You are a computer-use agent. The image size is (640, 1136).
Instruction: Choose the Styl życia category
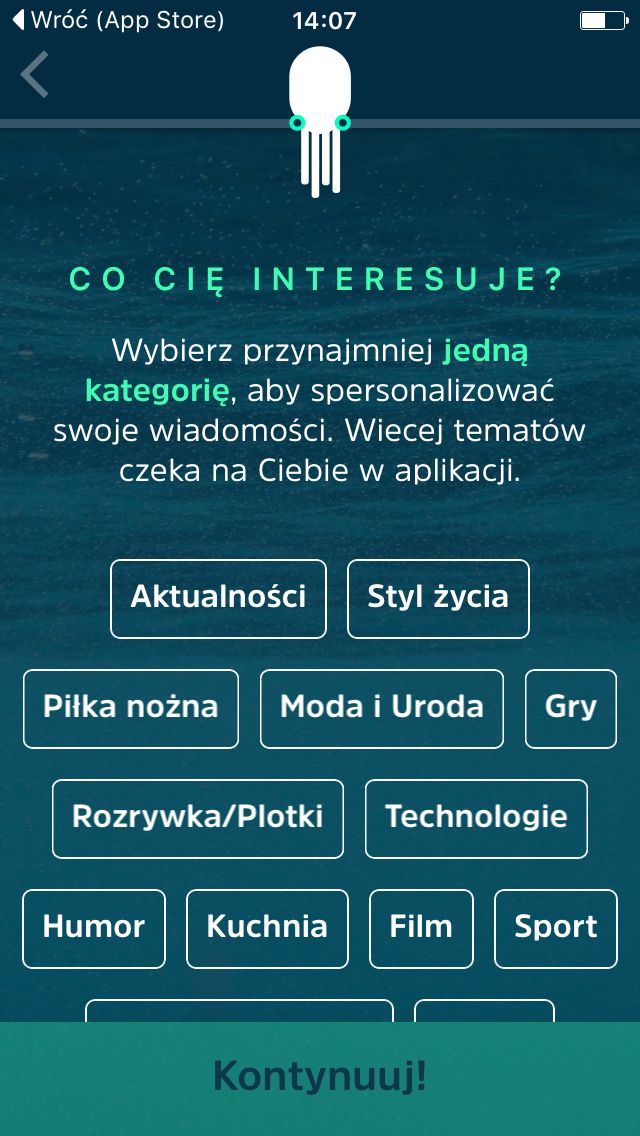coord(438,598)
